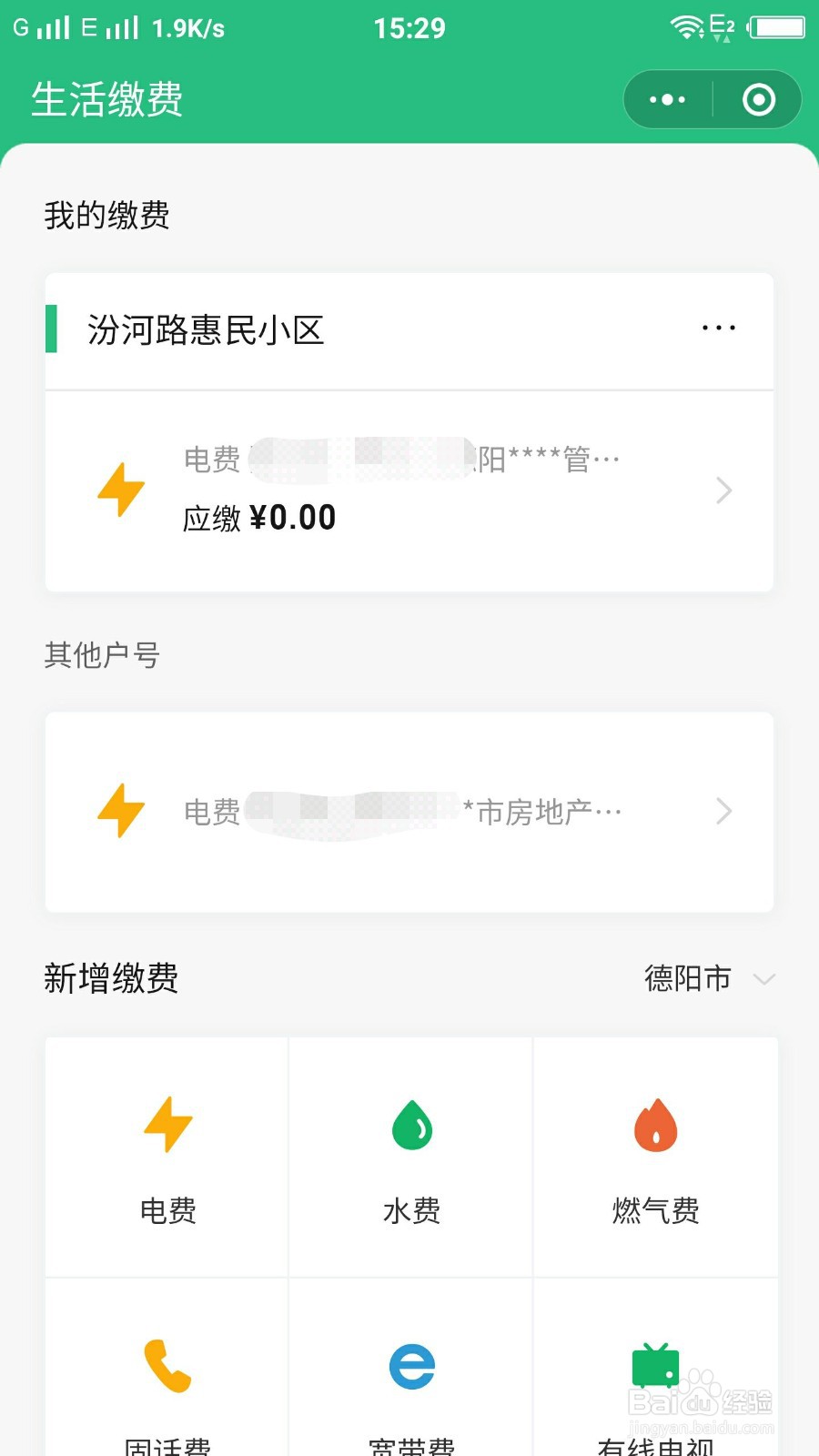Select the 电费 lightning icon in 新增缴费

tap(165, 1126)
